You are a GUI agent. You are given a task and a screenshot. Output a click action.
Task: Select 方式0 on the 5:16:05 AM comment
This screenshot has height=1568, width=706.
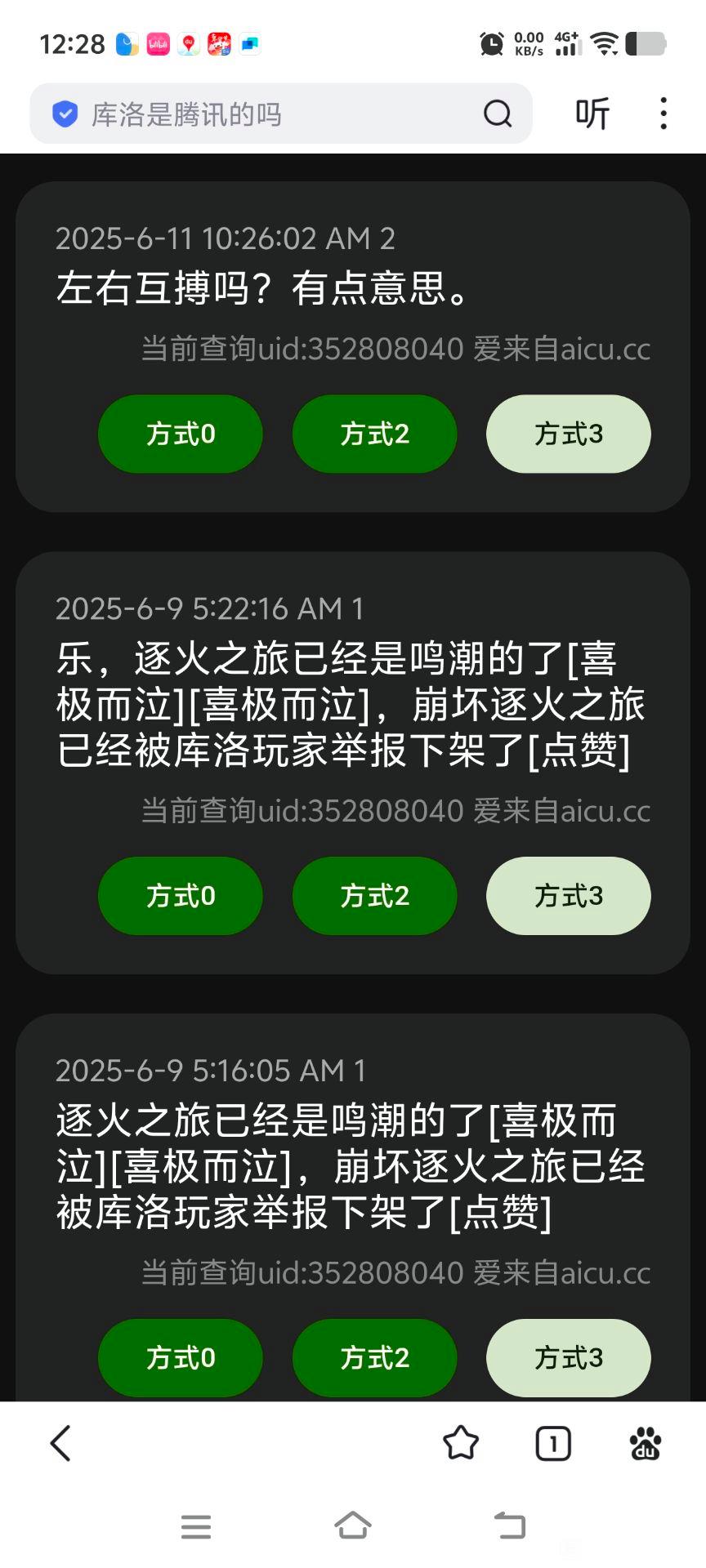[181, 1358]
